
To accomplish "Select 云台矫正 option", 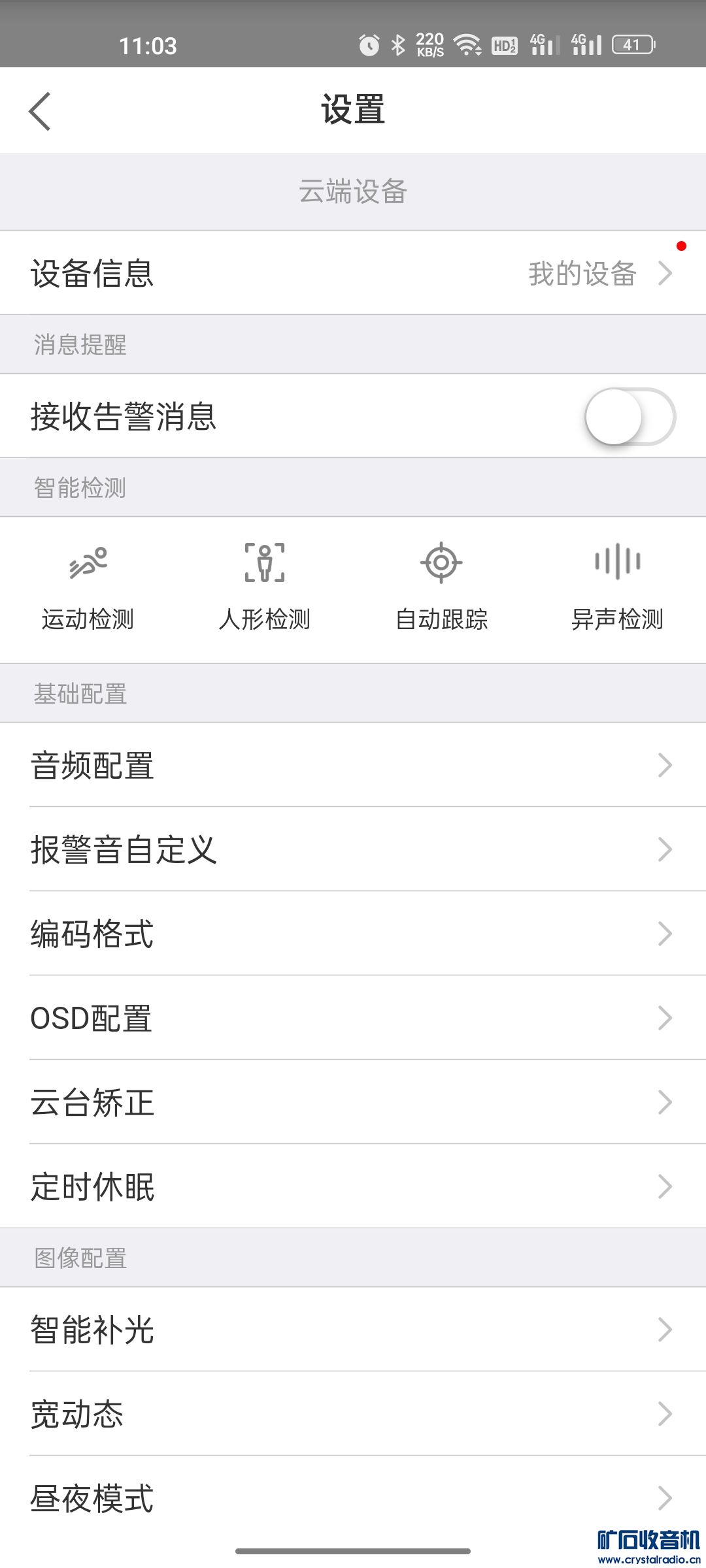I will [x=353, y=1102].
